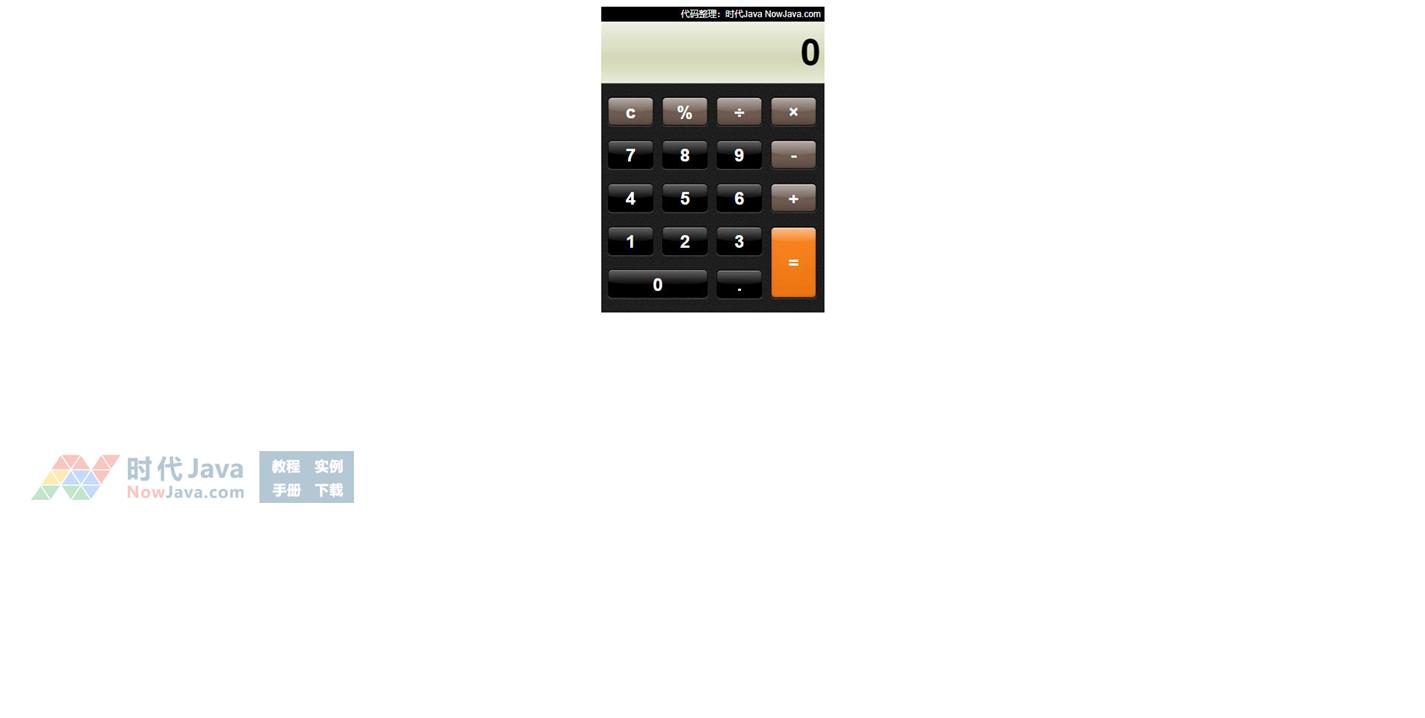Image resolution: width=1425 pixels, height=718 pixels.
Task: Tap the wide zero key
Action: click(657, 284)
